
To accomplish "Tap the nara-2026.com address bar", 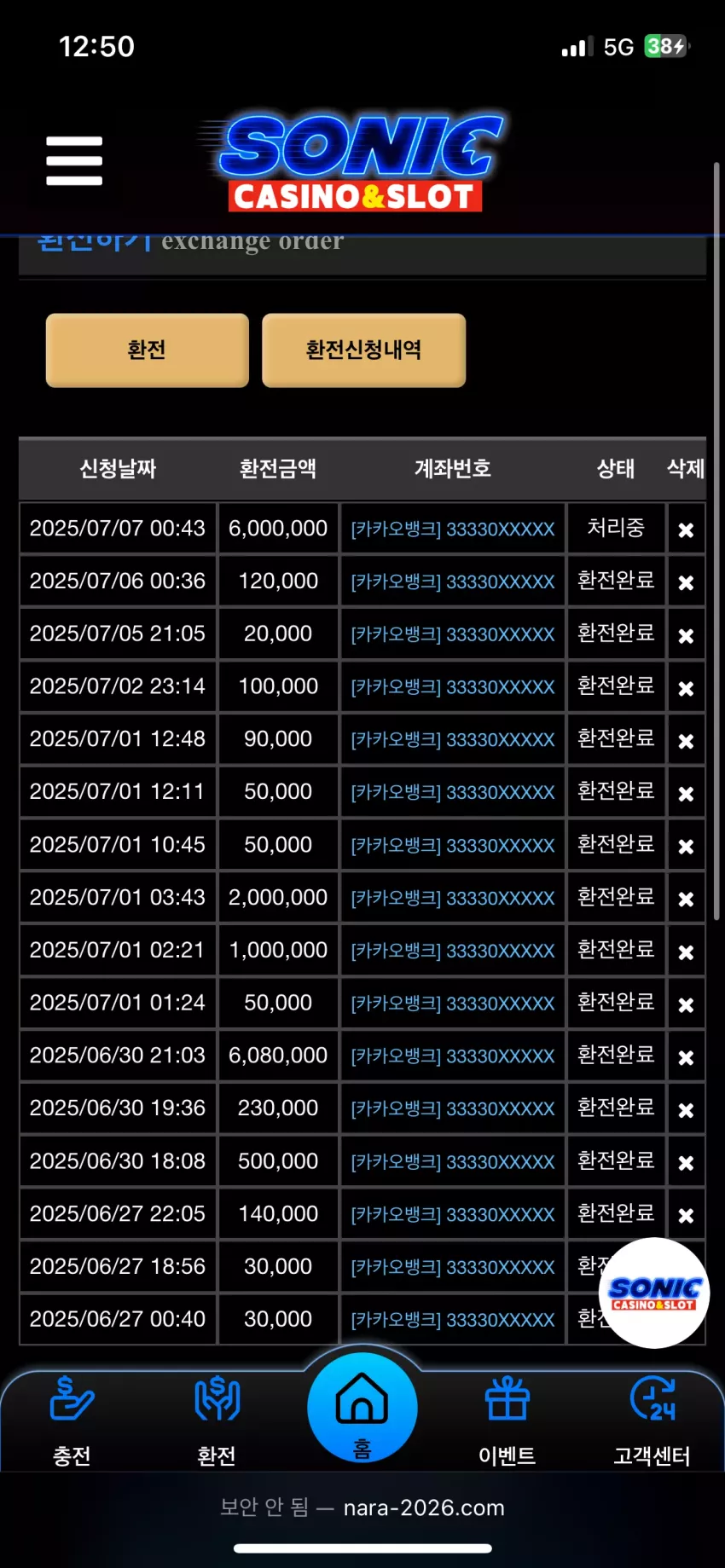I will (x=362, y=1507).
